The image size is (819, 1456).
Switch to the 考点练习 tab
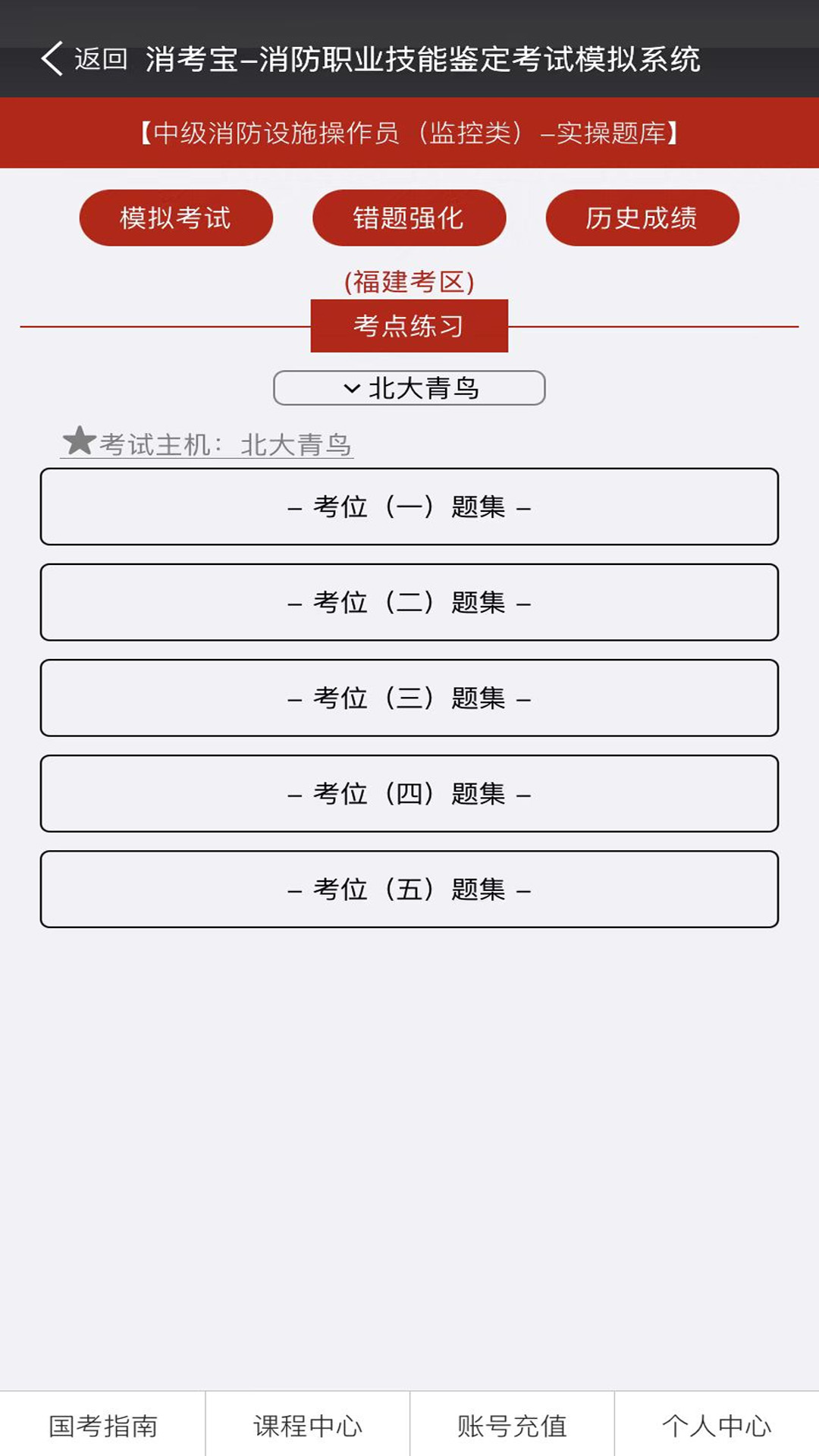(x=409, y=325)
